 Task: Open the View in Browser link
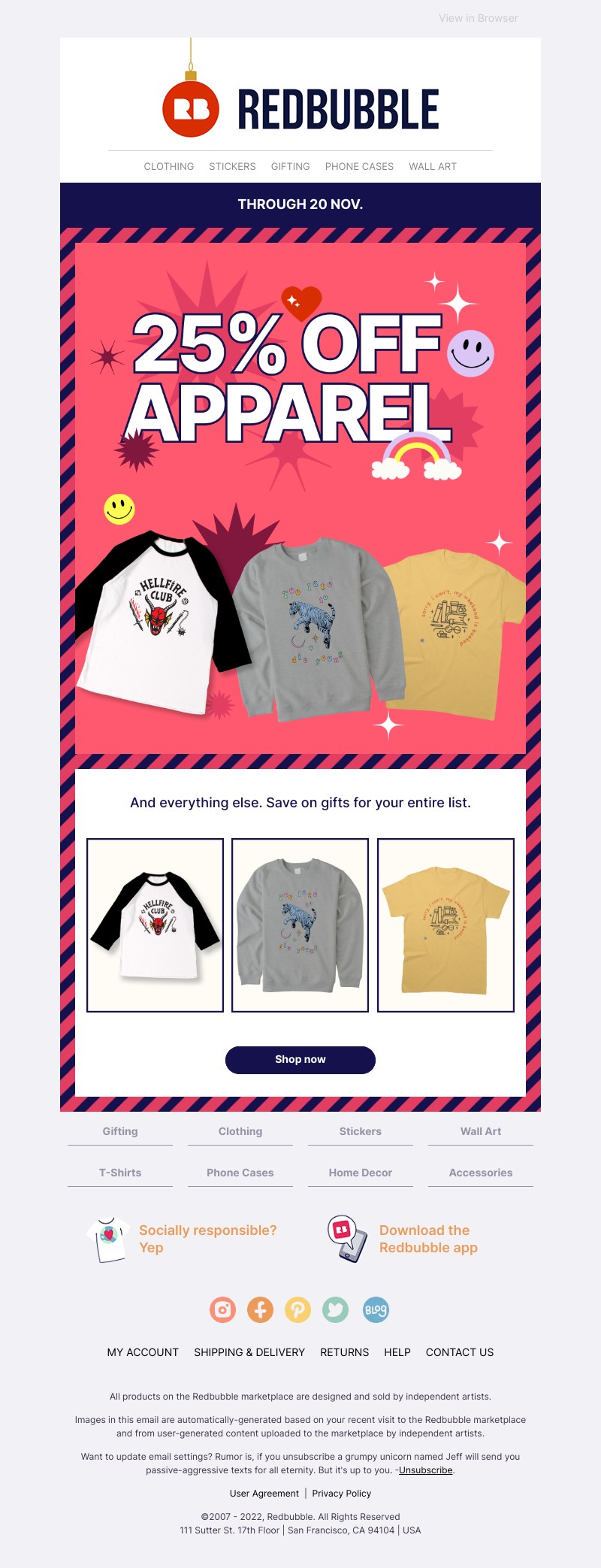(478, 18)
